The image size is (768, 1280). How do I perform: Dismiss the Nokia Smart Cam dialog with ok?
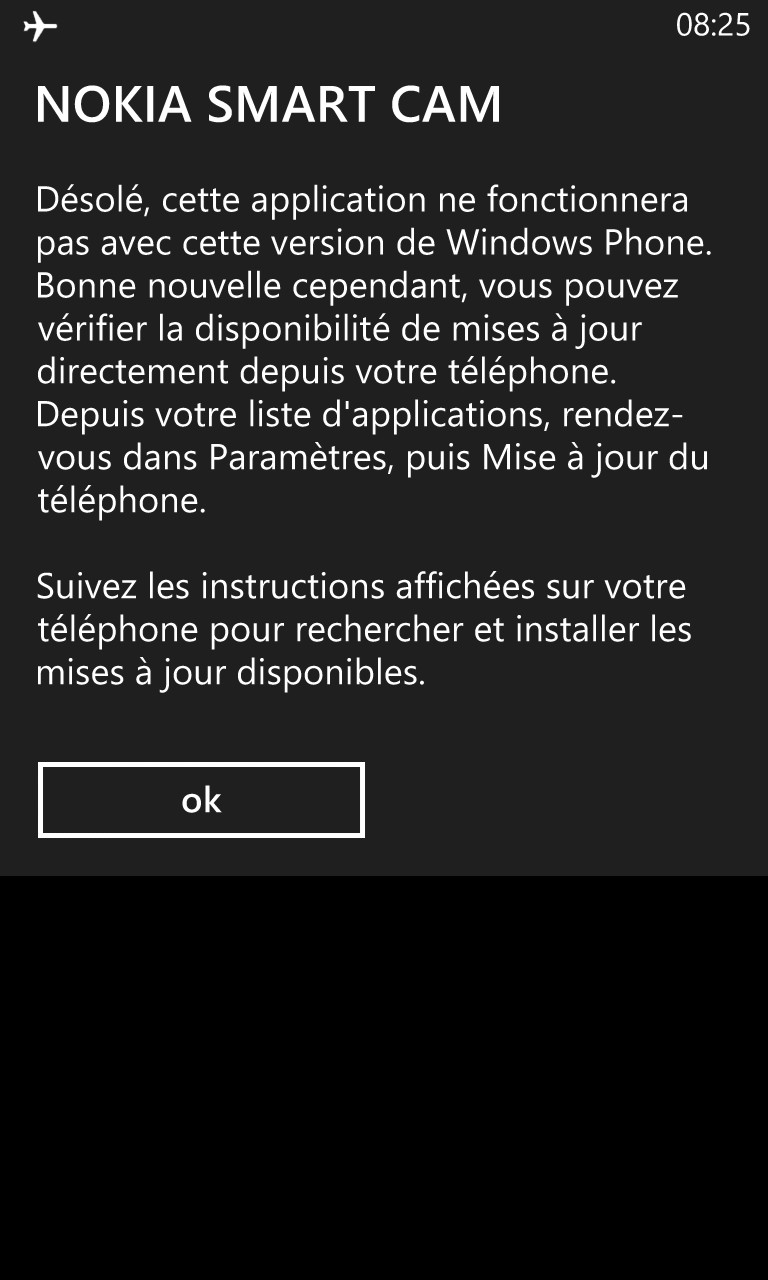click(x=201, y=800)
